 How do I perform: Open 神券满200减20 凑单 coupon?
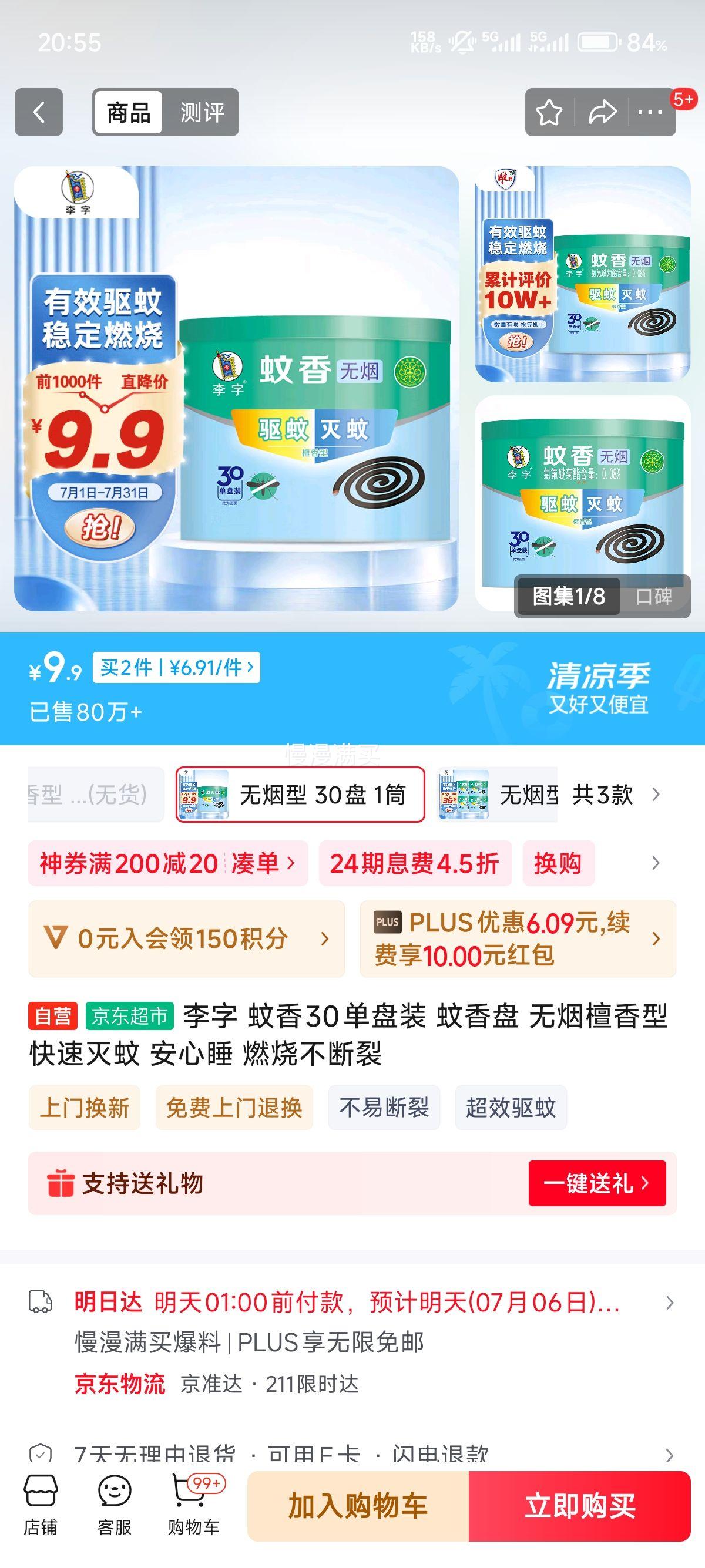click(x=167, y=863)
